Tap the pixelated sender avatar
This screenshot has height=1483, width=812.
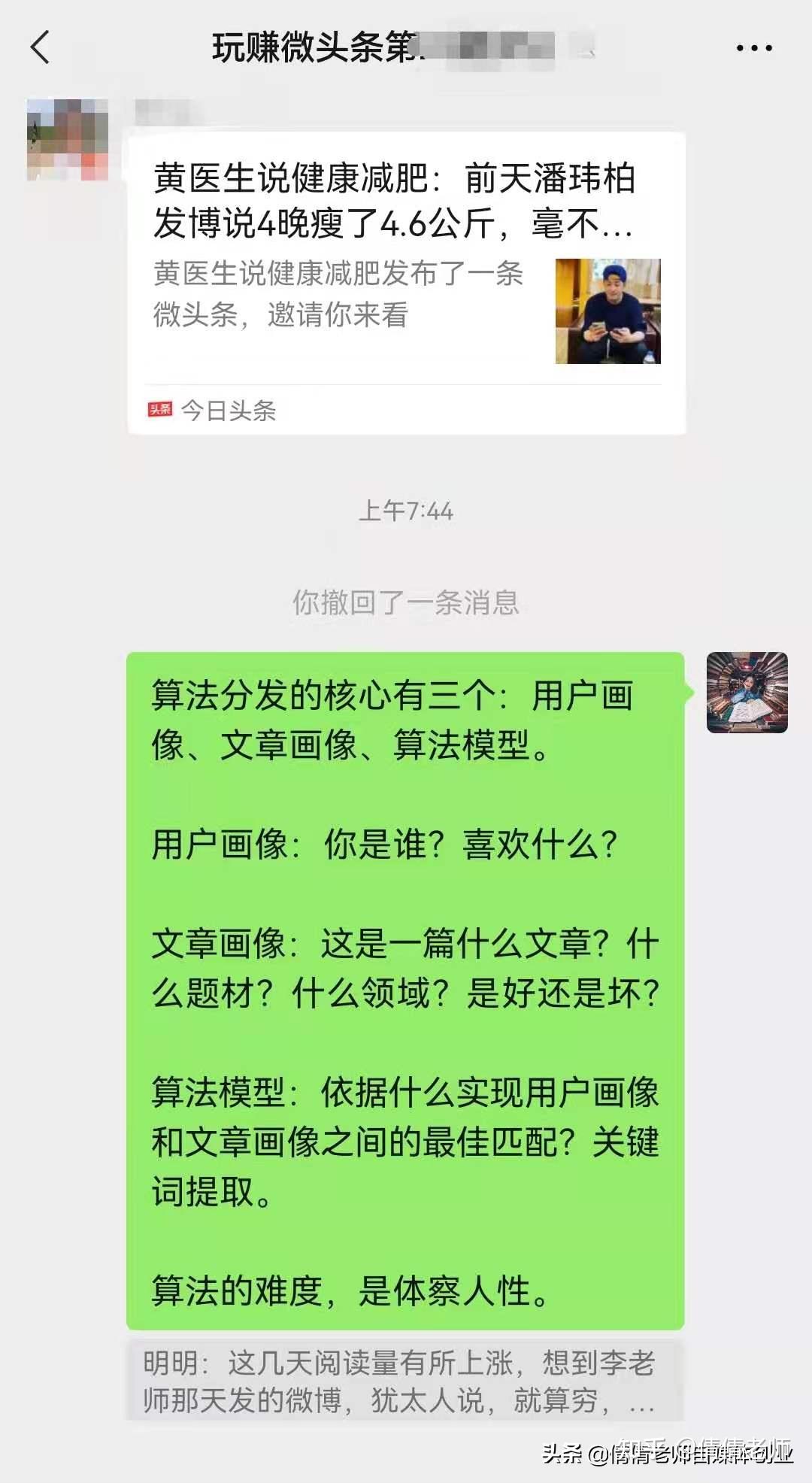coord(68,140)
